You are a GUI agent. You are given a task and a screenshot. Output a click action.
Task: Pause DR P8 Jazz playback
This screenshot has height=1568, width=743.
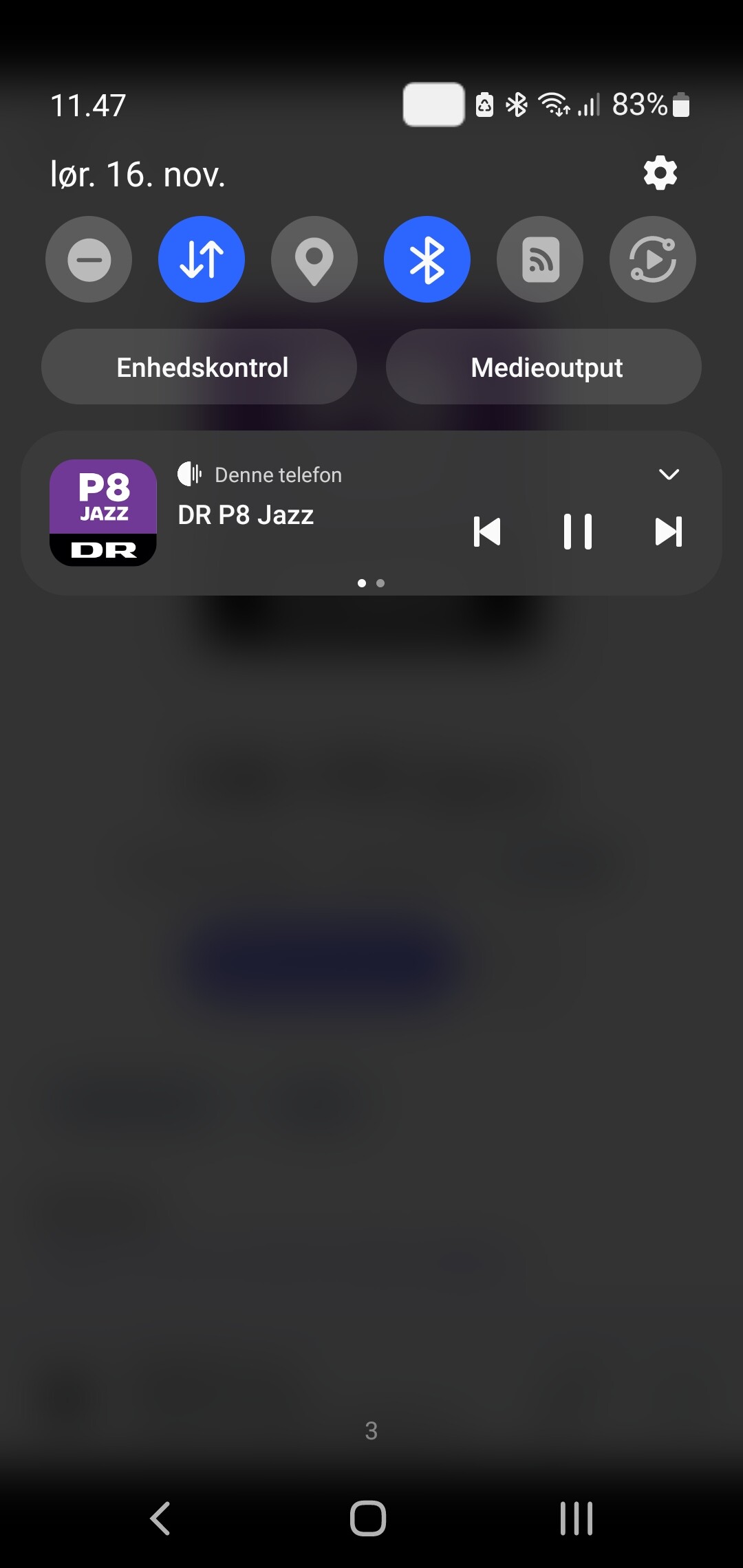coord(578,532)
